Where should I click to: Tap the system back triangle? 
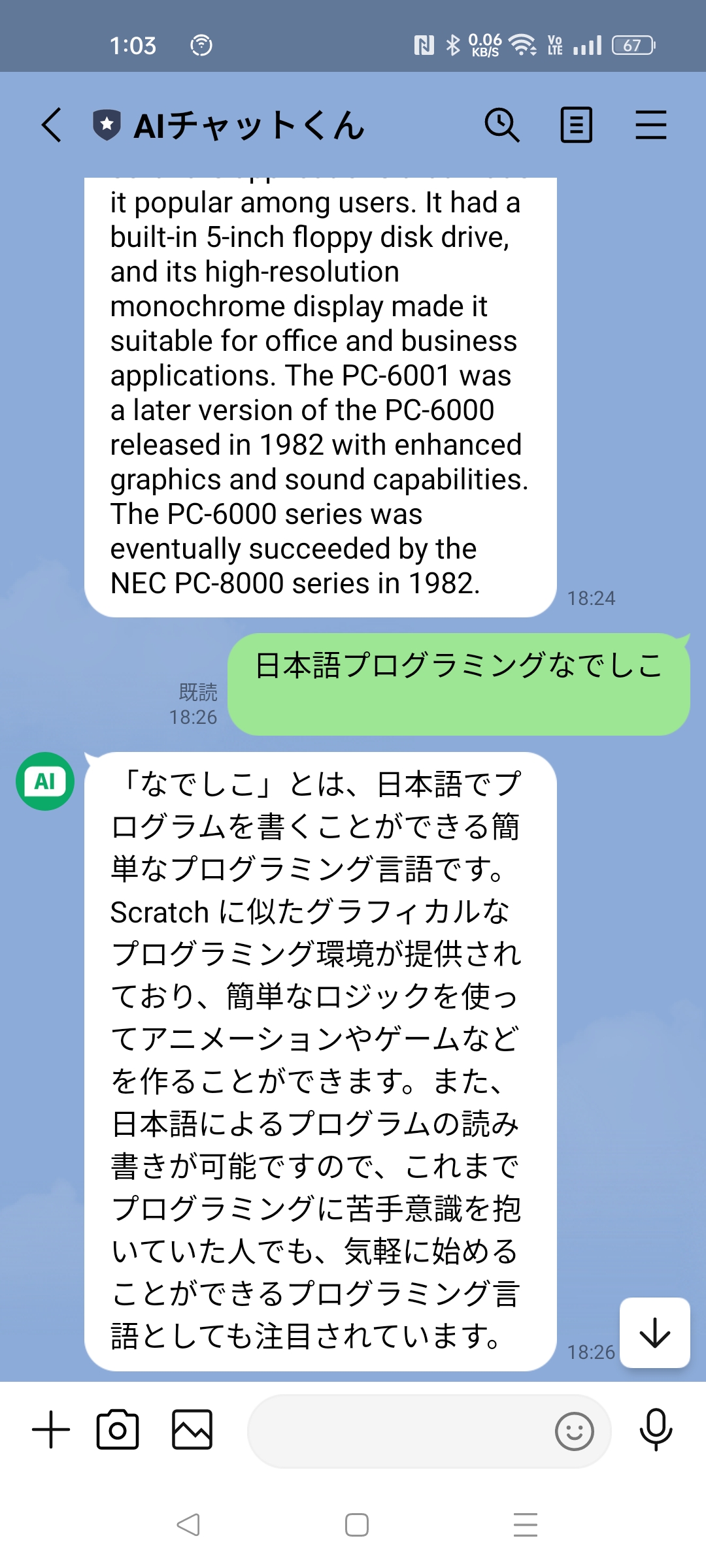(188, 1525)
